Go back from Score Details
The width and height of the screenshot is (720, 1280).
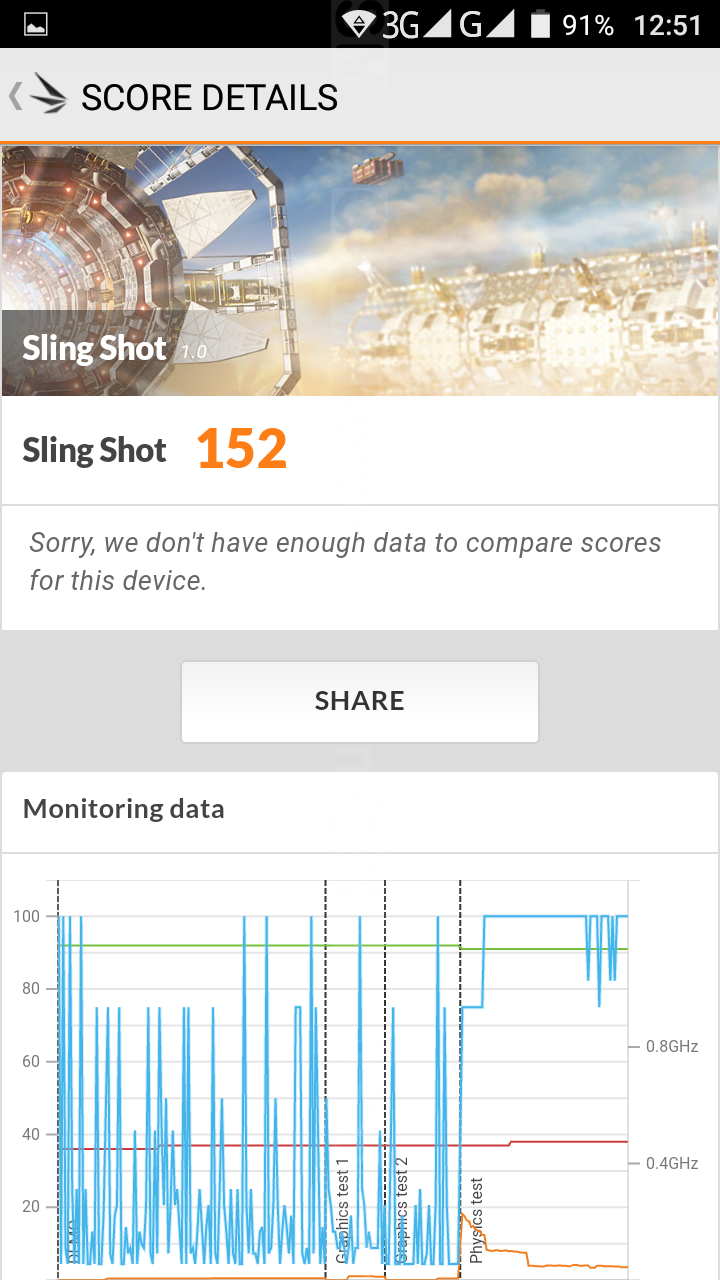coord(36,97)
